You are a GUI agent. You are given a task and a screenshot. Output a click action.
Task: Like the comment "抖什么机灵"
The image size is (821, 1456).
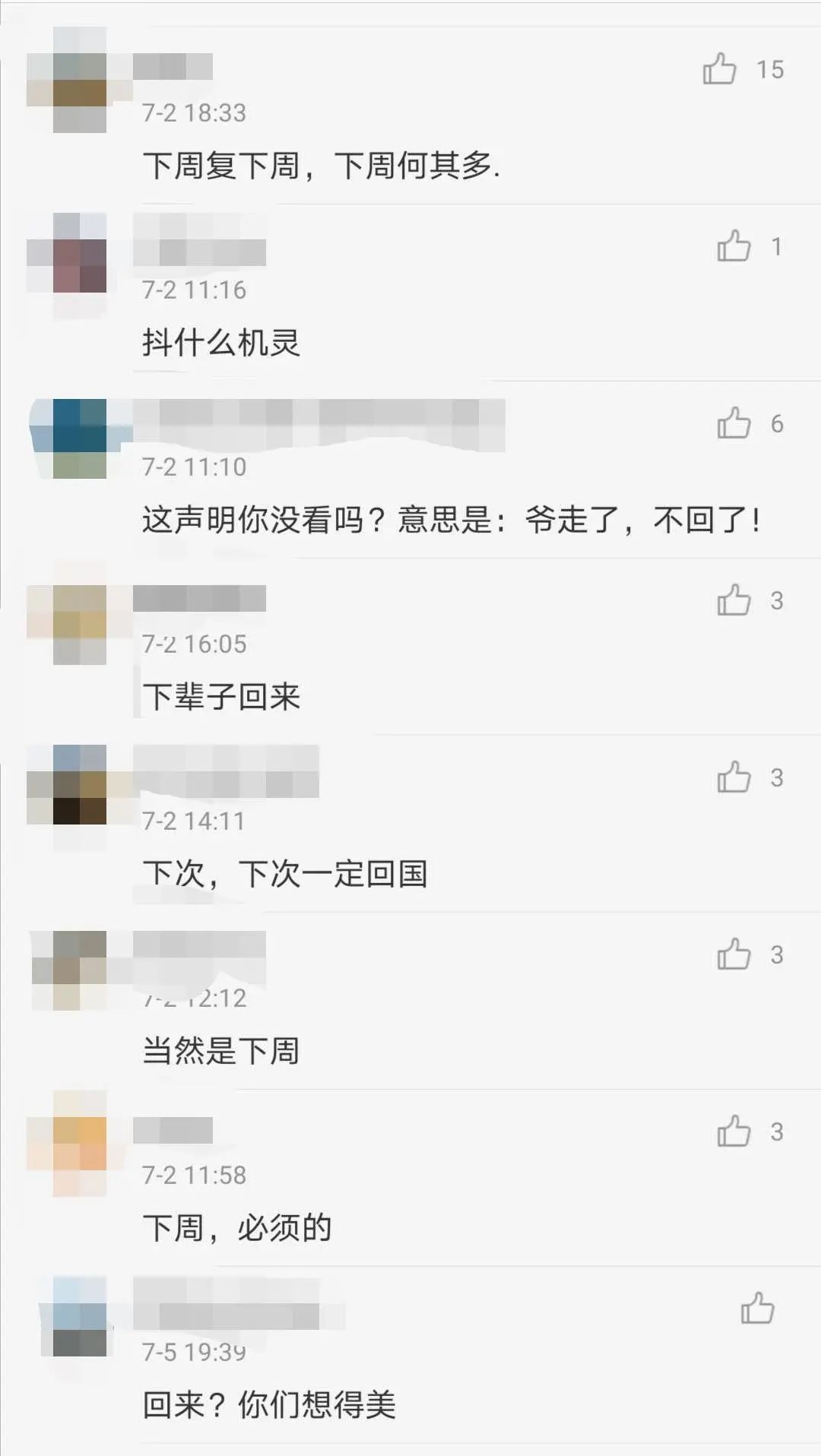tap(734, 246)
